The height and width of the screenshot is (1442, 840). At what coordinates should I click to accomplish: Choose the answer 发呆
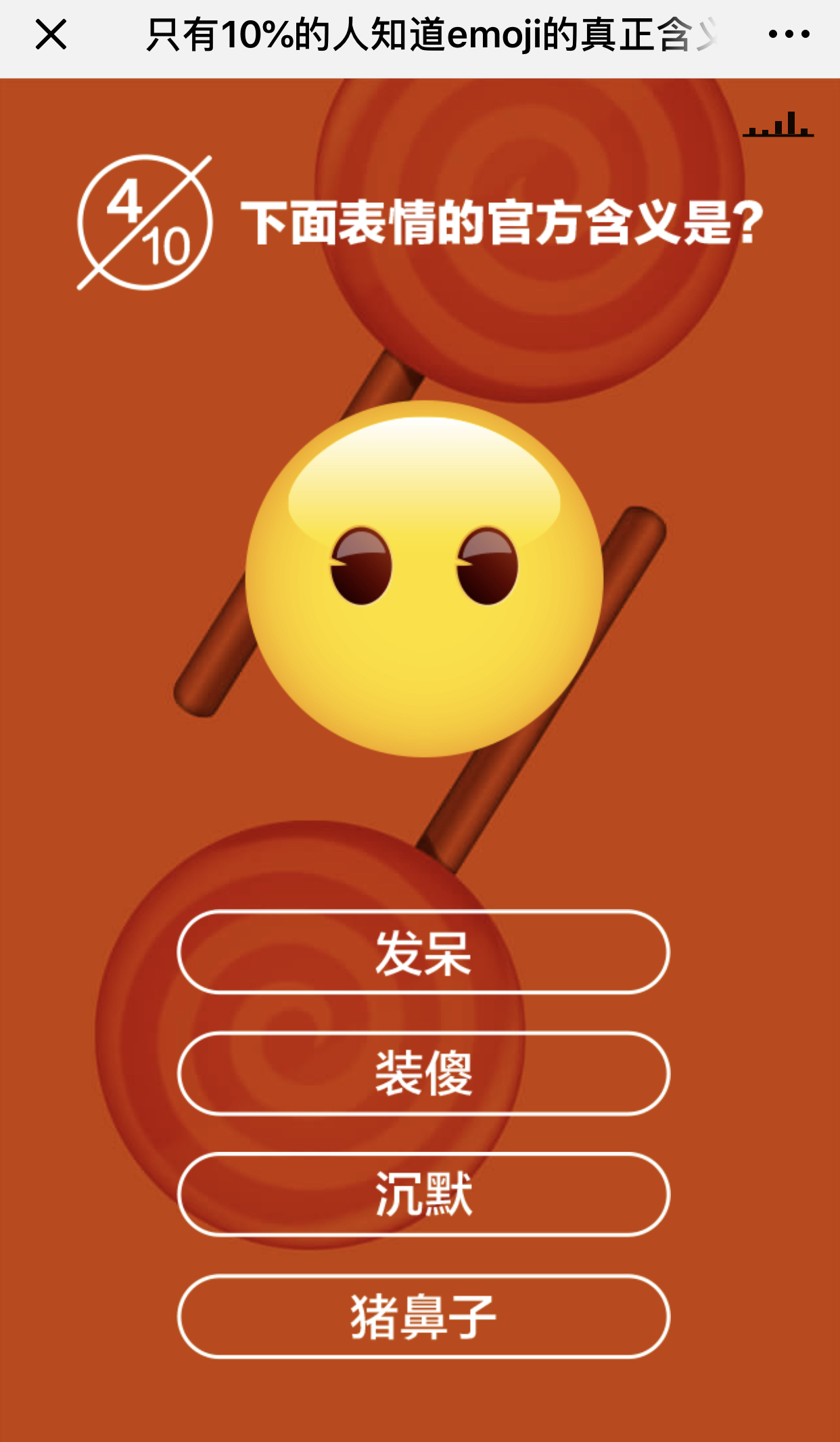[423, 952]
